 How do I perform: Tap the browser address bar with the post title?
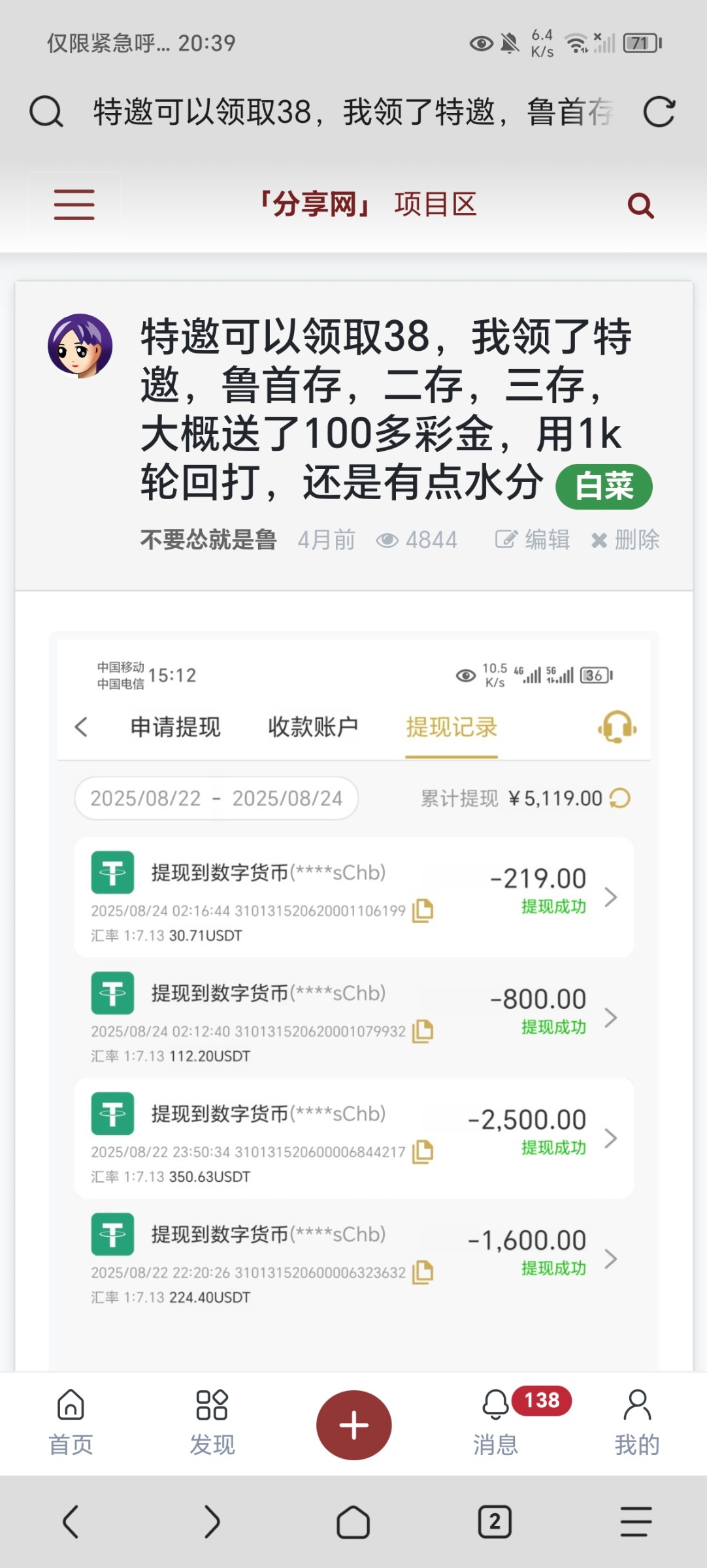coord(353,112)
